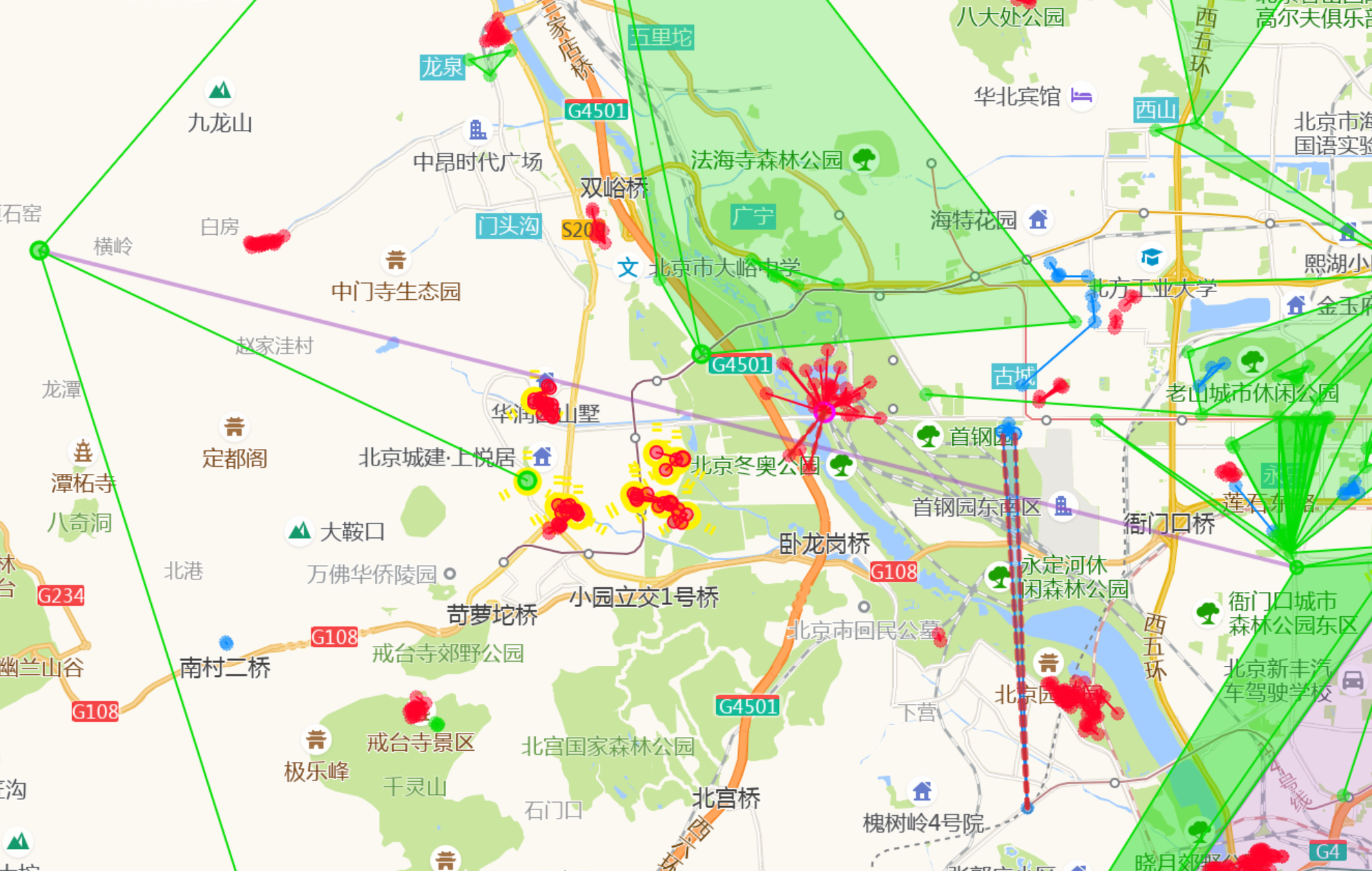Viewport: 1372px width, 871px height.
Task: Tap the 槐树岭4号院 residence icon
Action: [x=922, y=792]
